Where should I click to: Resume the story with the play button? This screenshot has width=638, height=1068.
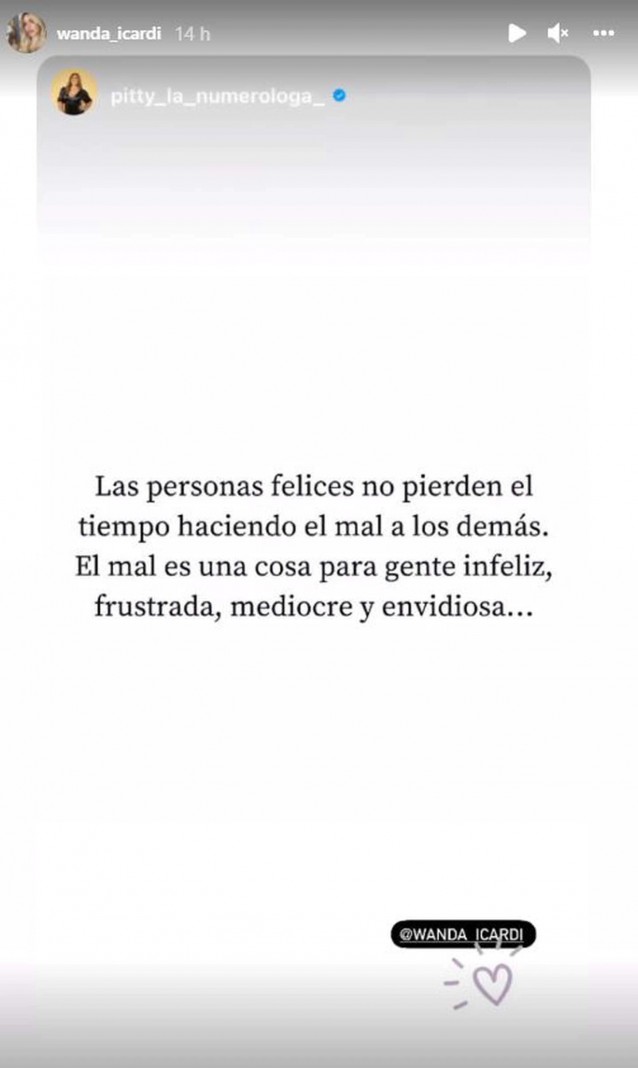pyautogui.click(x=517, y=33)
